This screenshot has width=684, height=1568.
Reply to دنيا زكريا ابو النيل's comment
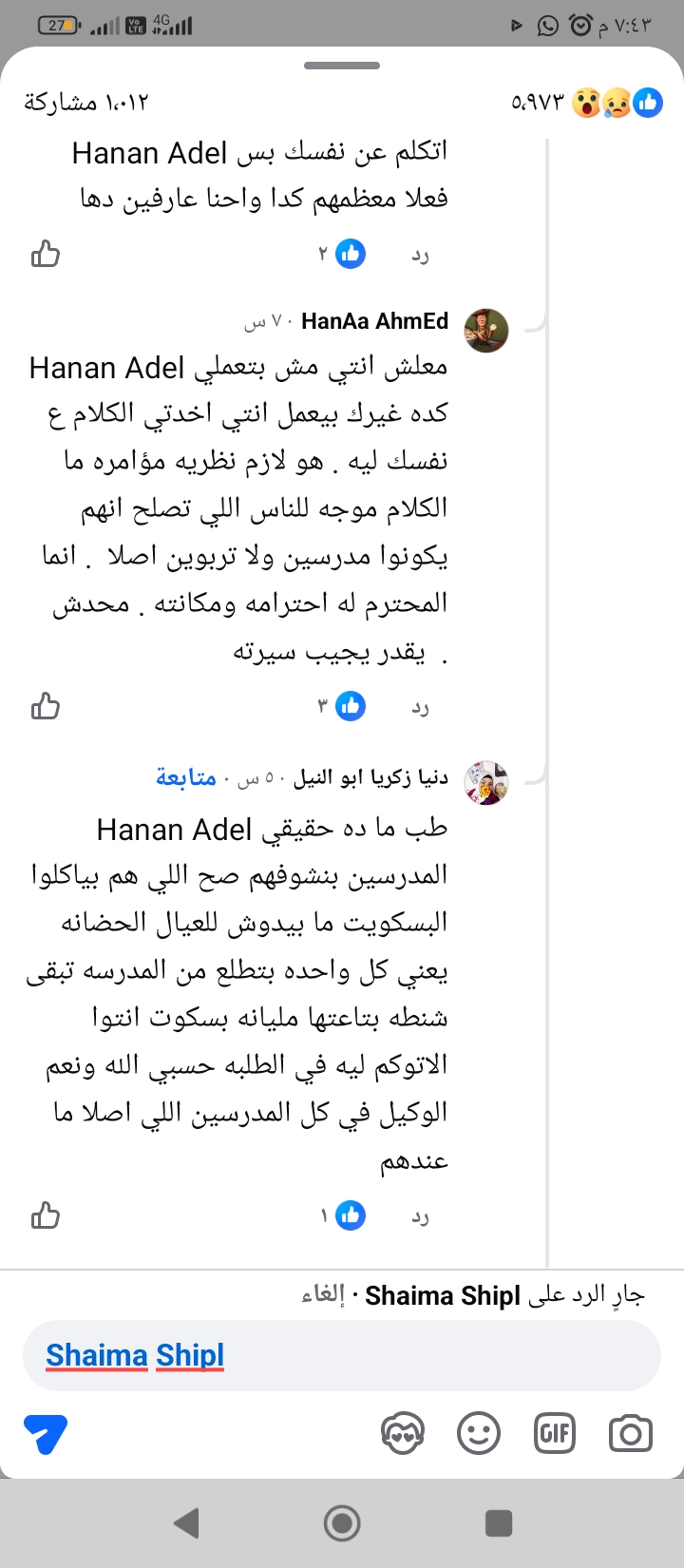point(420,1216)
